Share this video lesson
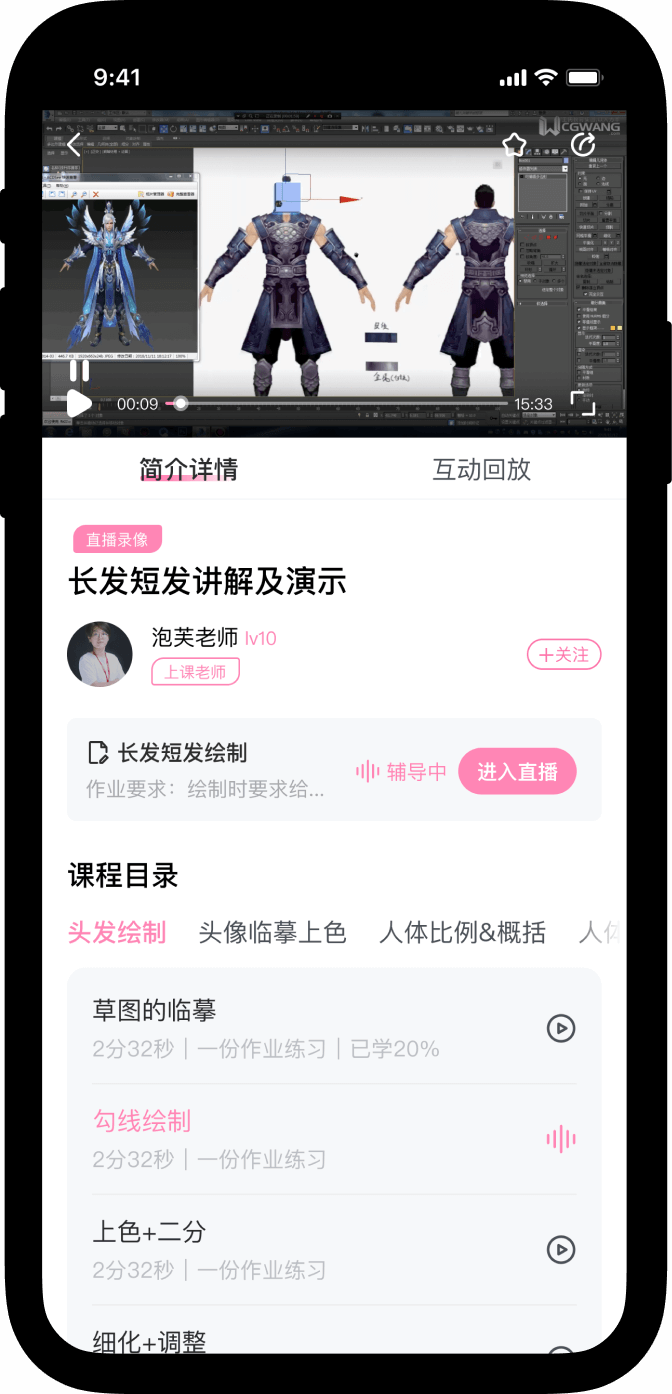 point(583,145)
